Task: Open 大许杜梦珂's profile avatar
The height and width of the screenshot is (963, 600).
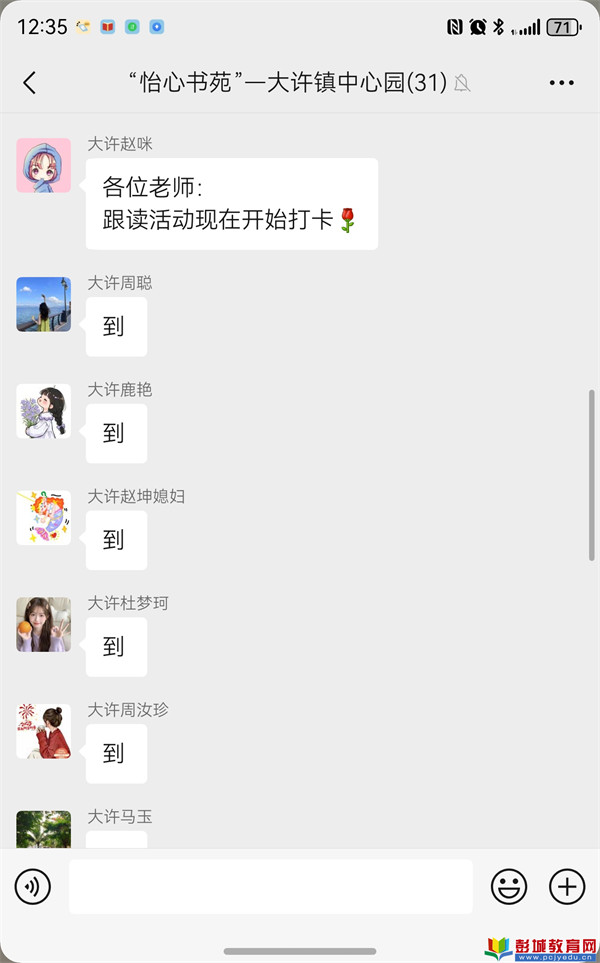Action: coord(44,625)
